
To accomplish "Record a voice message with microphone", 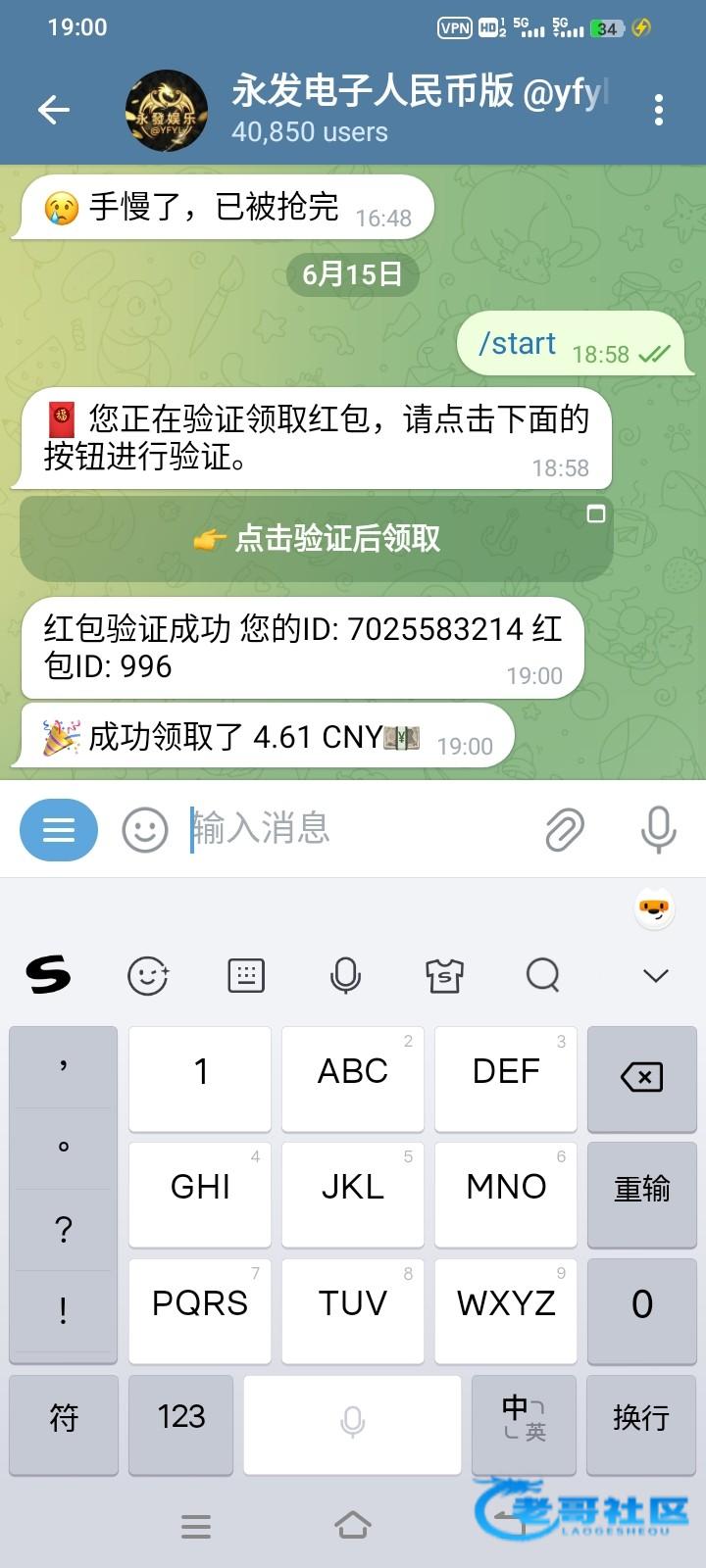I will click(x=658, y=830).
